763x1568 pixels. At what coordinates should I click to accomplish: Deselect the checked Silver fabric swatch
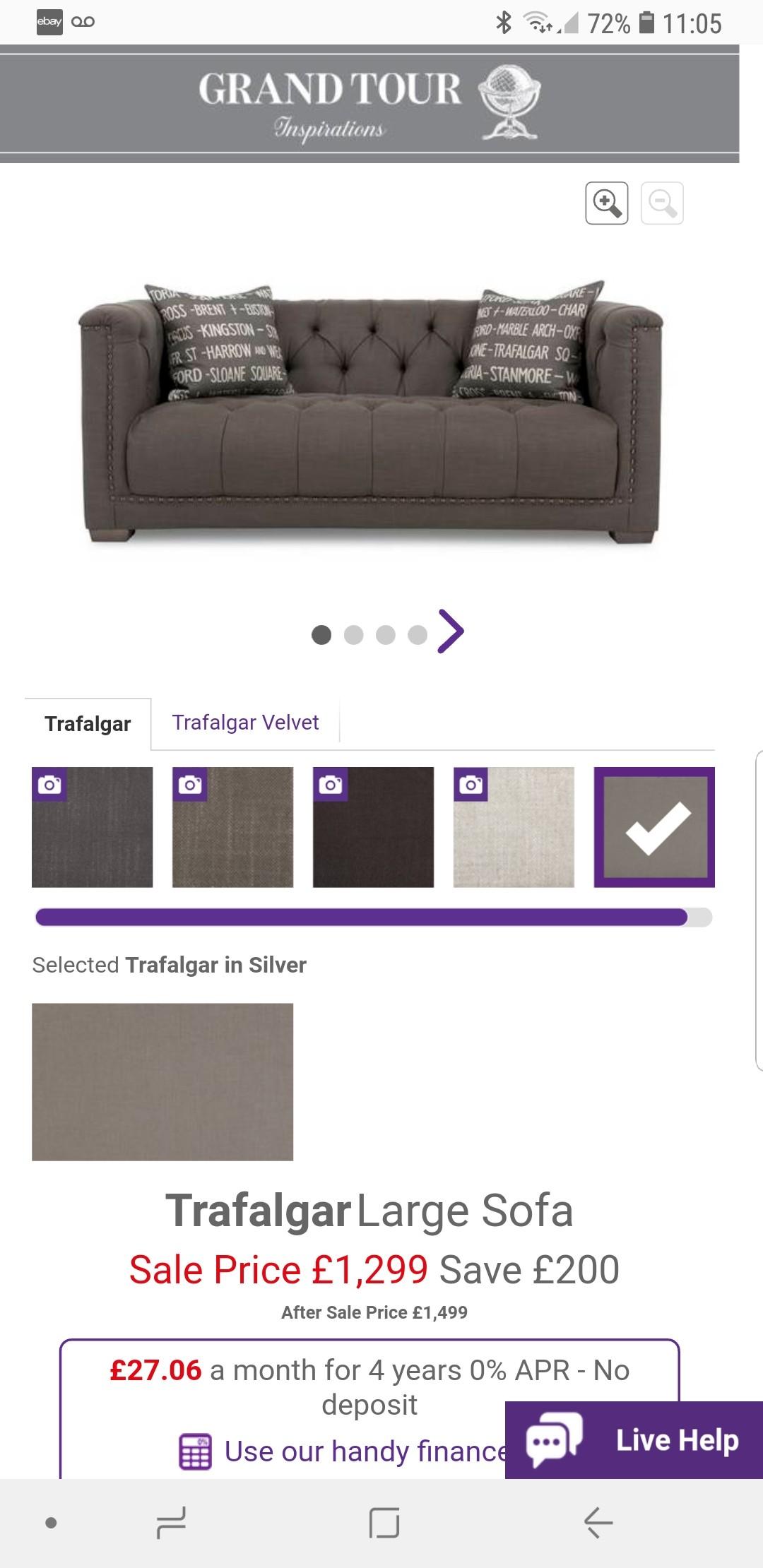[x=655, y=826]
